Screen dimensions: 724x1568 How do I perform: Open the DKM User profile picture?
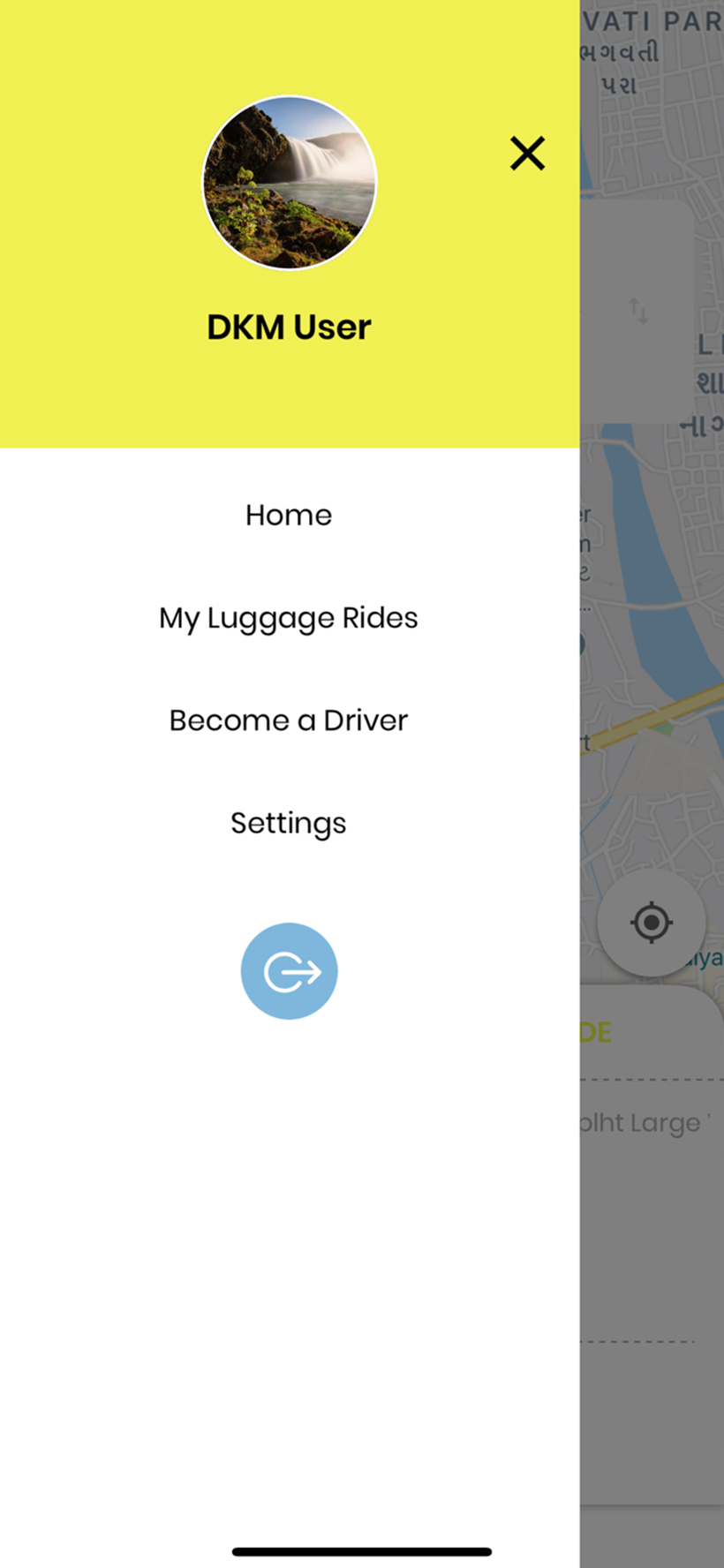[x=290, y=183]
